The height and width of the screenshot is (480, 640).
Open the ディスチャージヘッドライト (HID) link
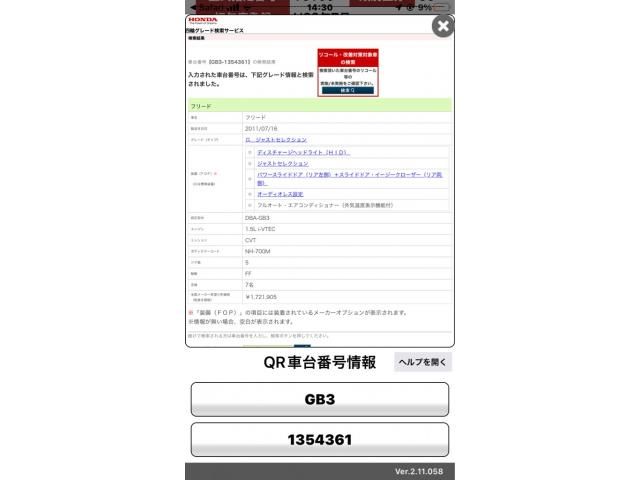[303, 152]
